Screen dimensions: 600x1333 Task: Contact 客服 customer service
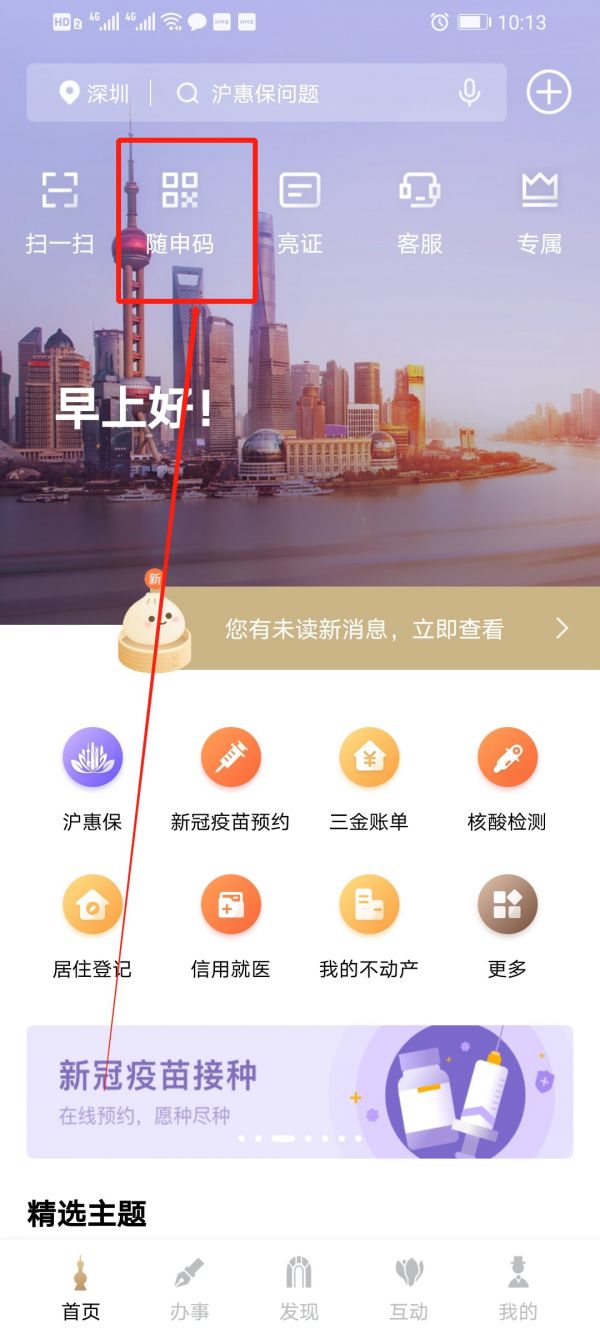(x=419, y=211)
